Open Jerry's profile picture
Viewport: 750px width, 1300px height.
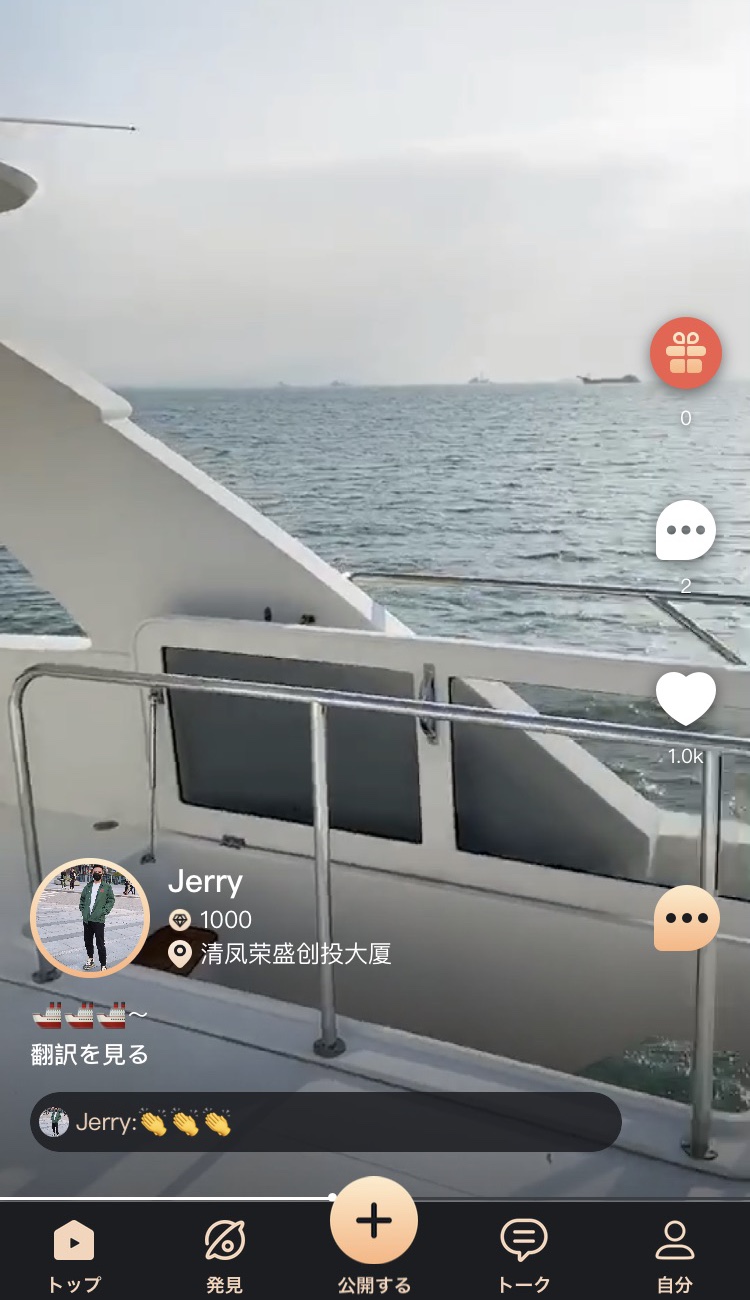(x=90, y=917)
